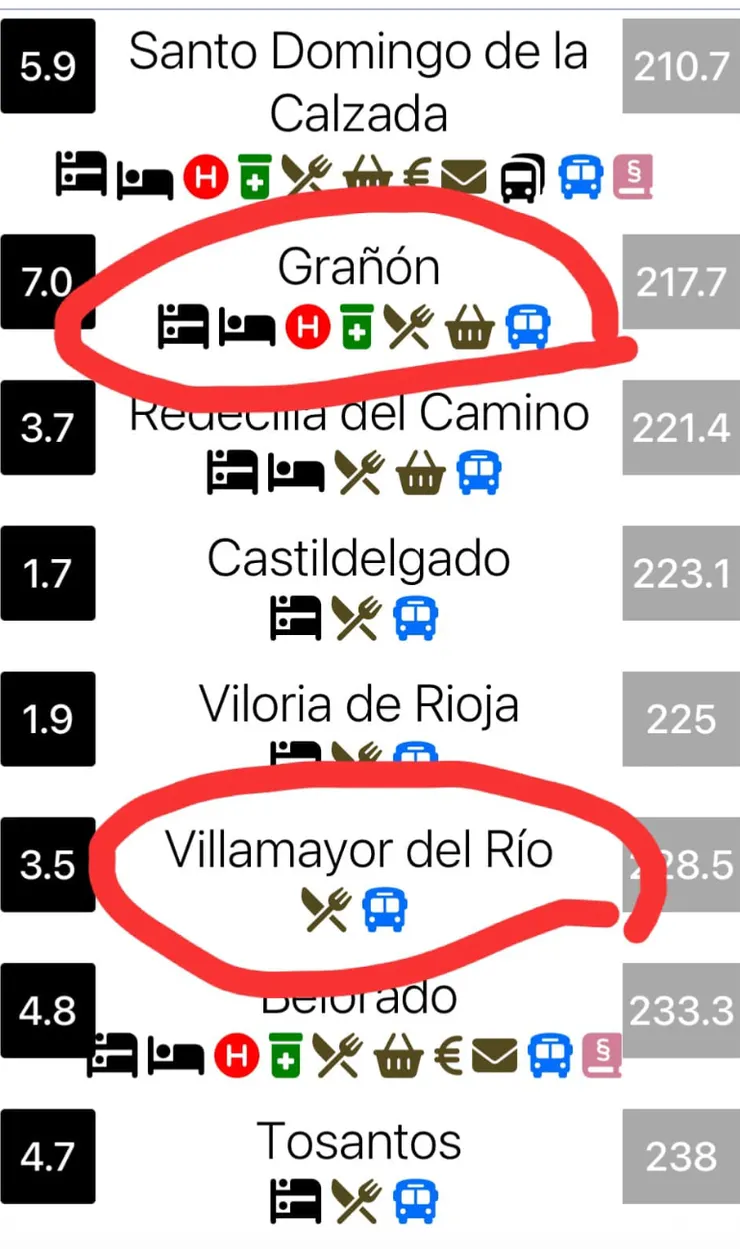Open Viloria de Rioja row

[x=358, y=705]
